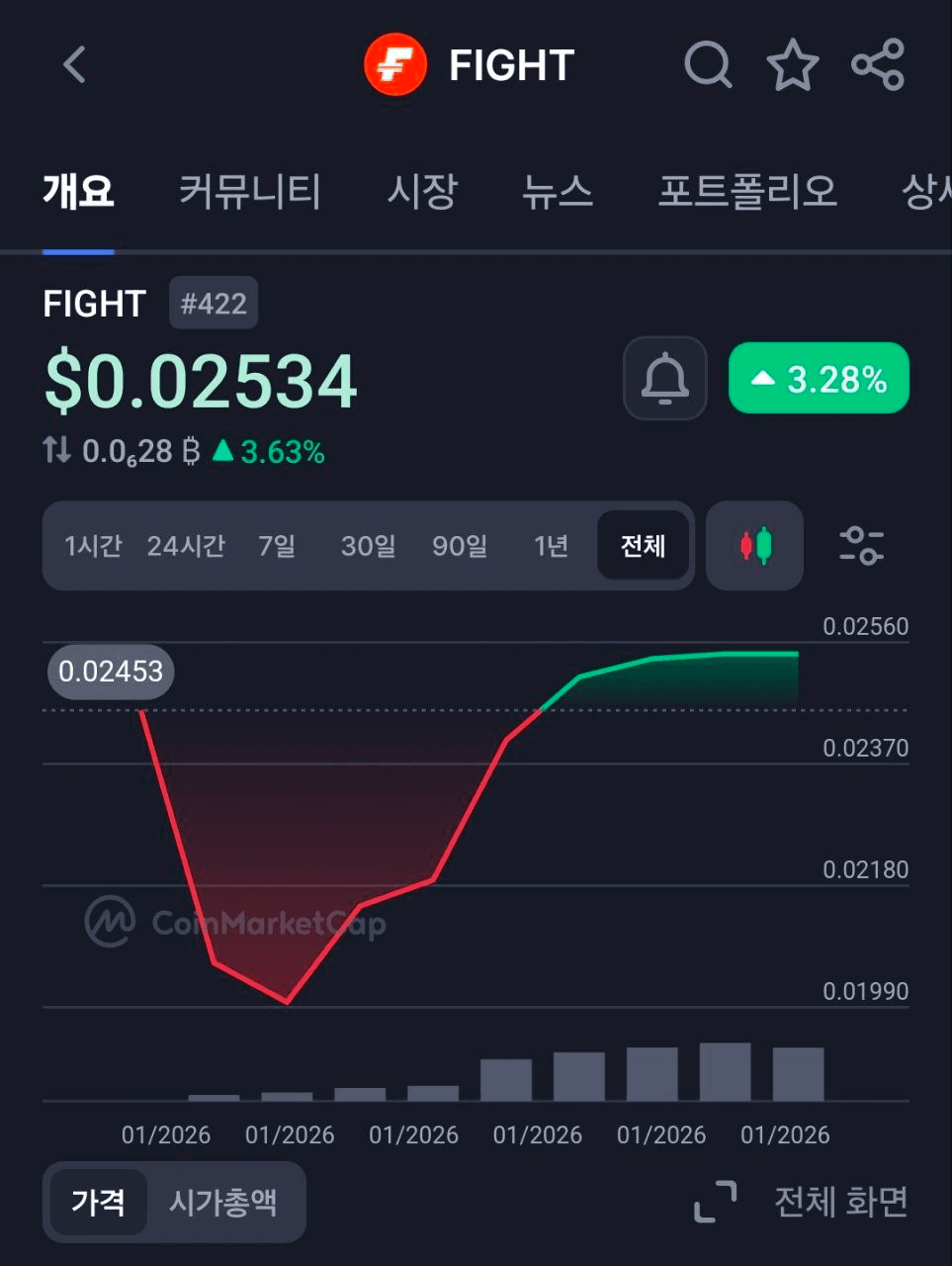Switch to the 커뮤니티 tab
The image size is (952, 1266).
[x=250, y=191]
